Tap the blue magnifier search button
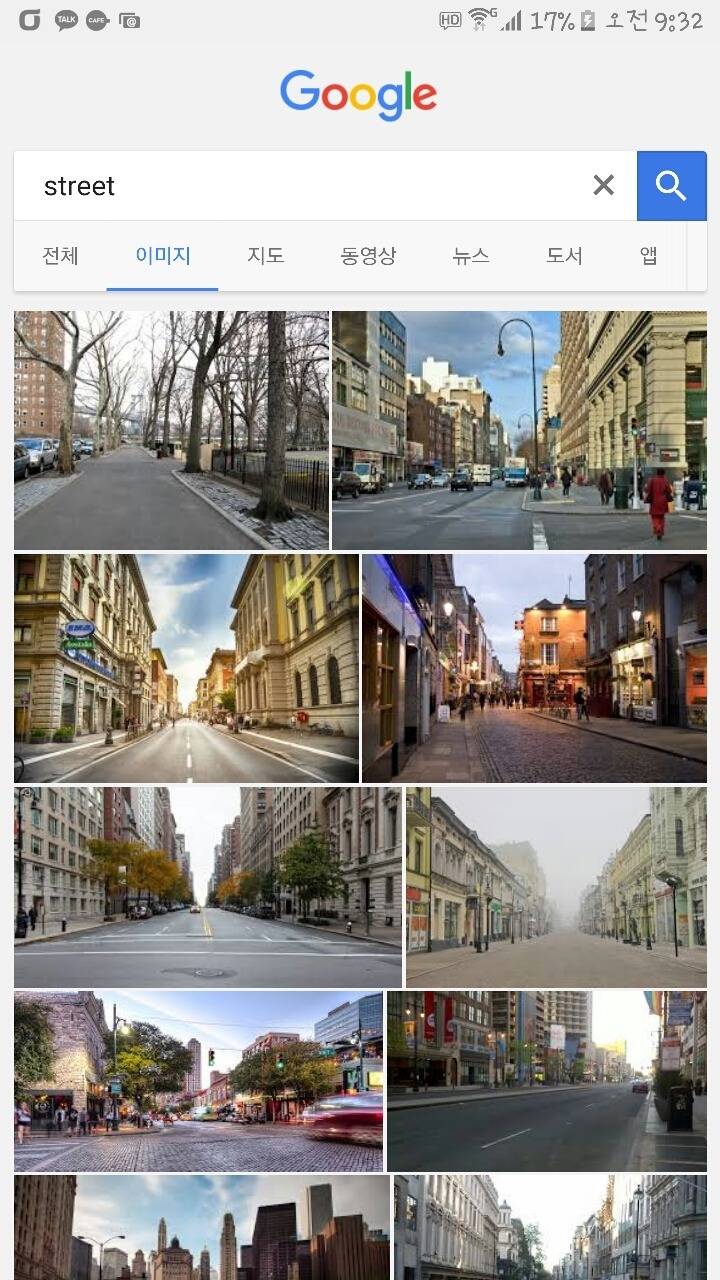 coord(671,186)
